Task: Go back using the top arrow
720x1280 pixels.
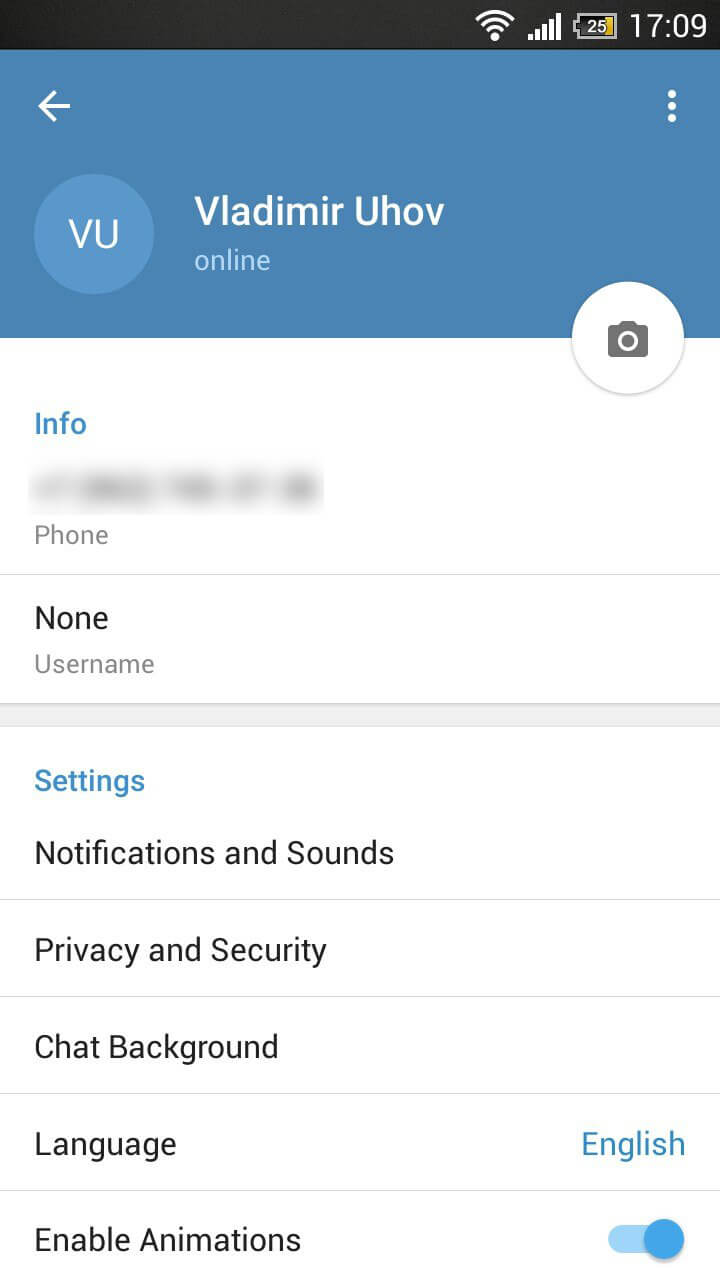Action: point(54,106)
